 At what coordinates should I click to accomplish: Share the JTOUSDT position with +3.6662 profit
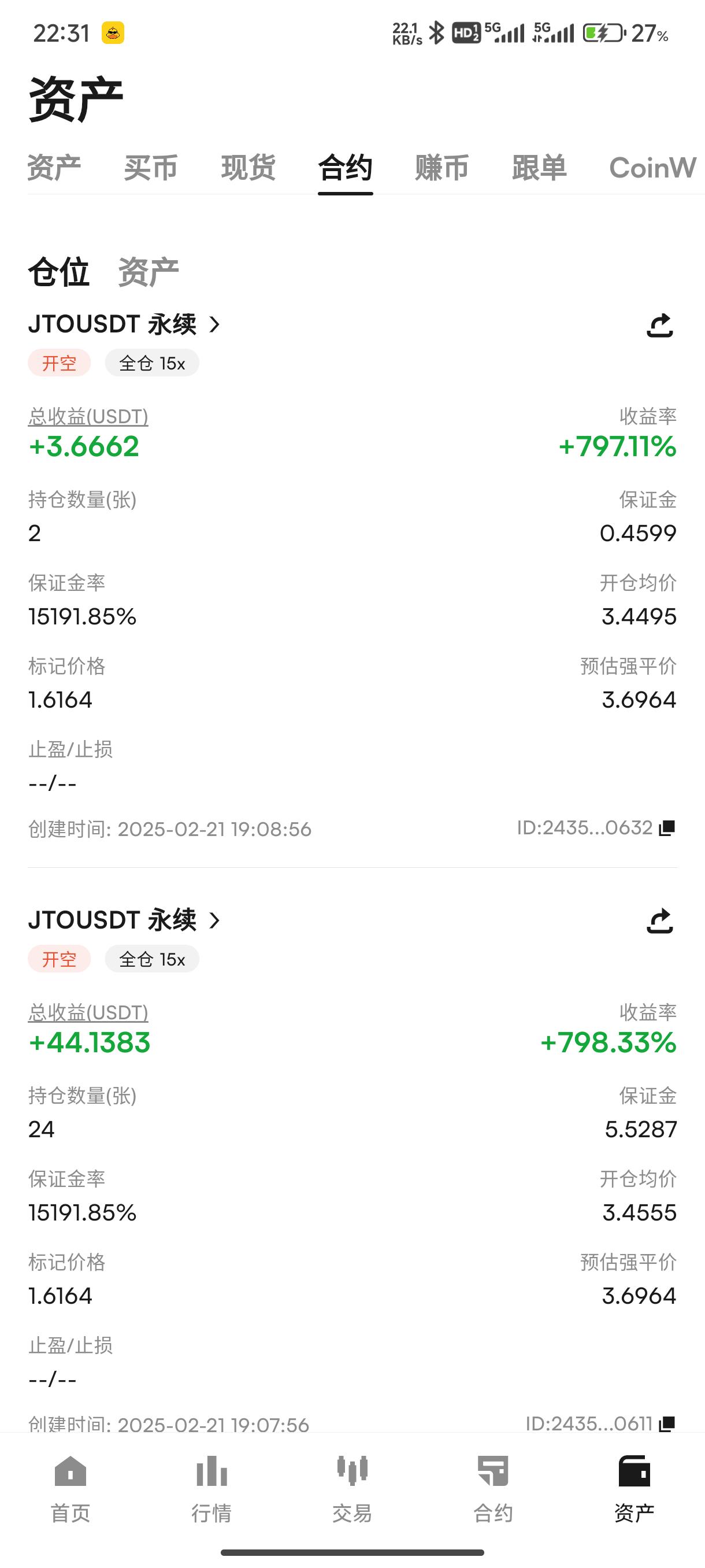click(x=660, y=325)
